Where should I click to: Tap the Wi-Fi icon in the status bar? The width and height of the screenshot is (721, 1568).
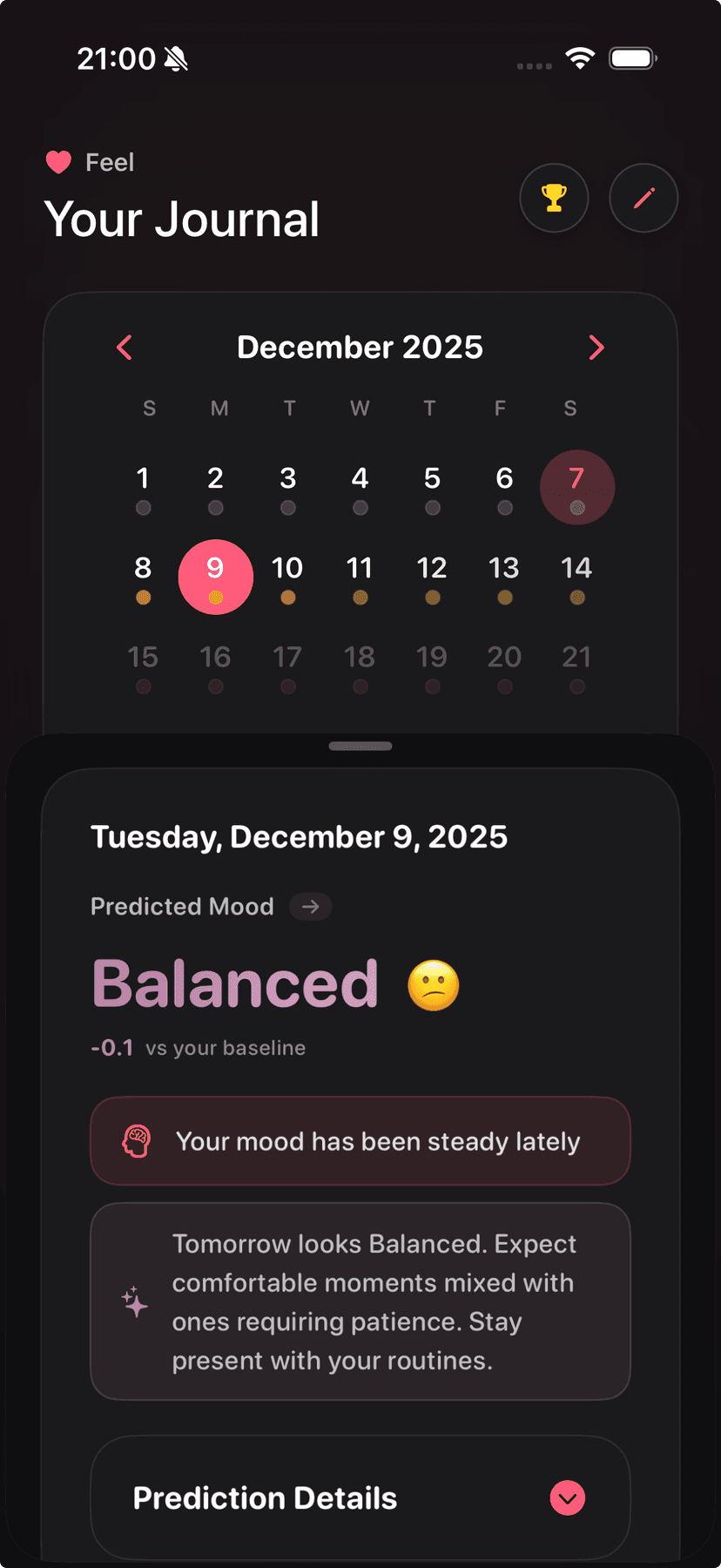[x=580, y=57]
